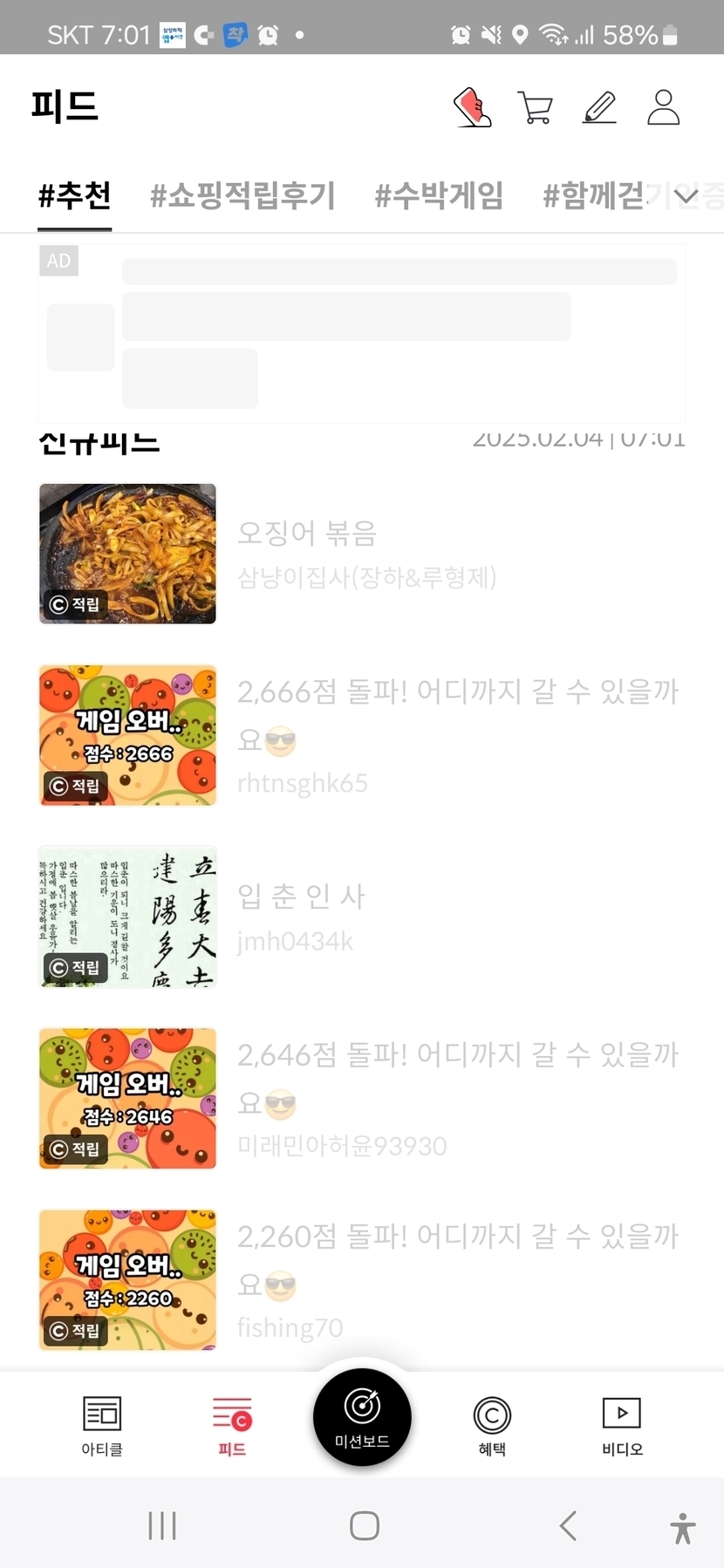Open the shopping cart
This screenshot has width=724, height=1568.
(535, 108)
